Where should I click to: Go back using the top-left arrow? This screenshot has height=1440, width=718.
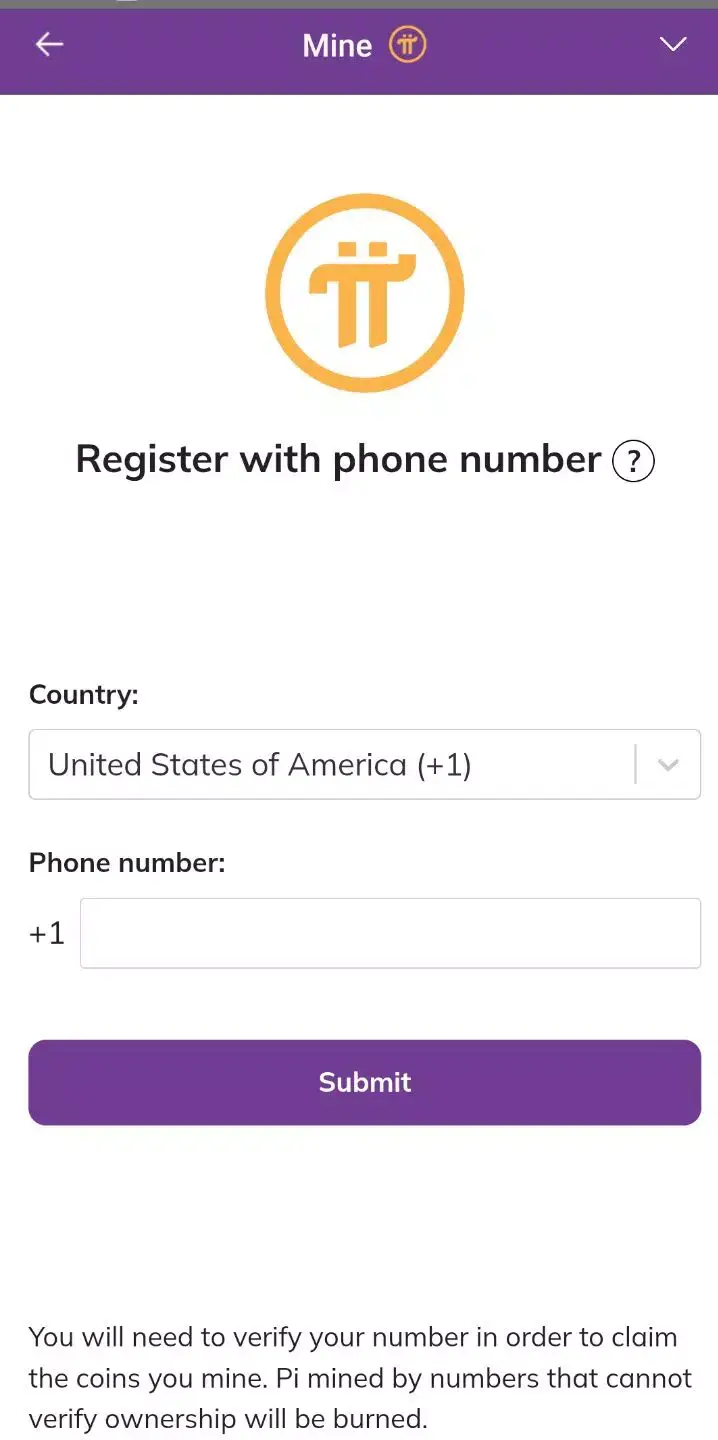point(49,44)
